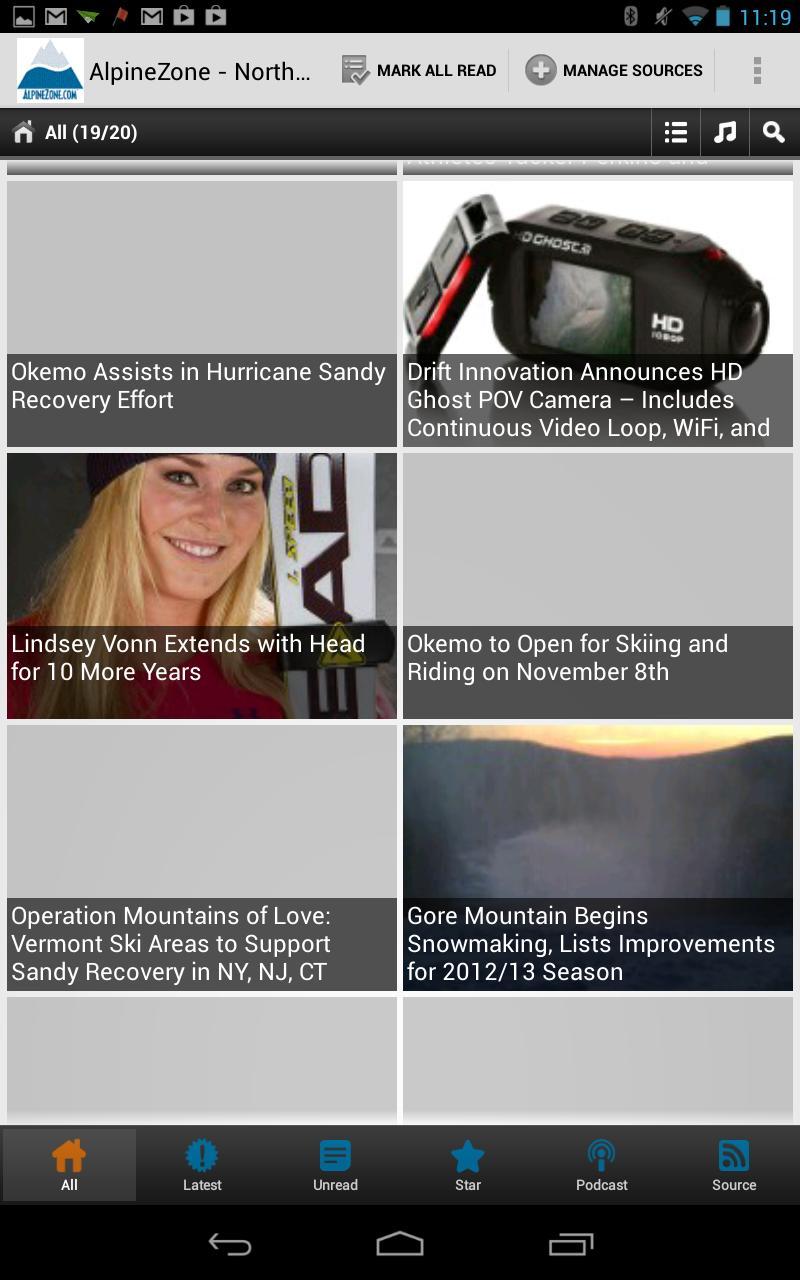Tap Mark All Read
This screenshot has width=800, height=1280.
419,71
